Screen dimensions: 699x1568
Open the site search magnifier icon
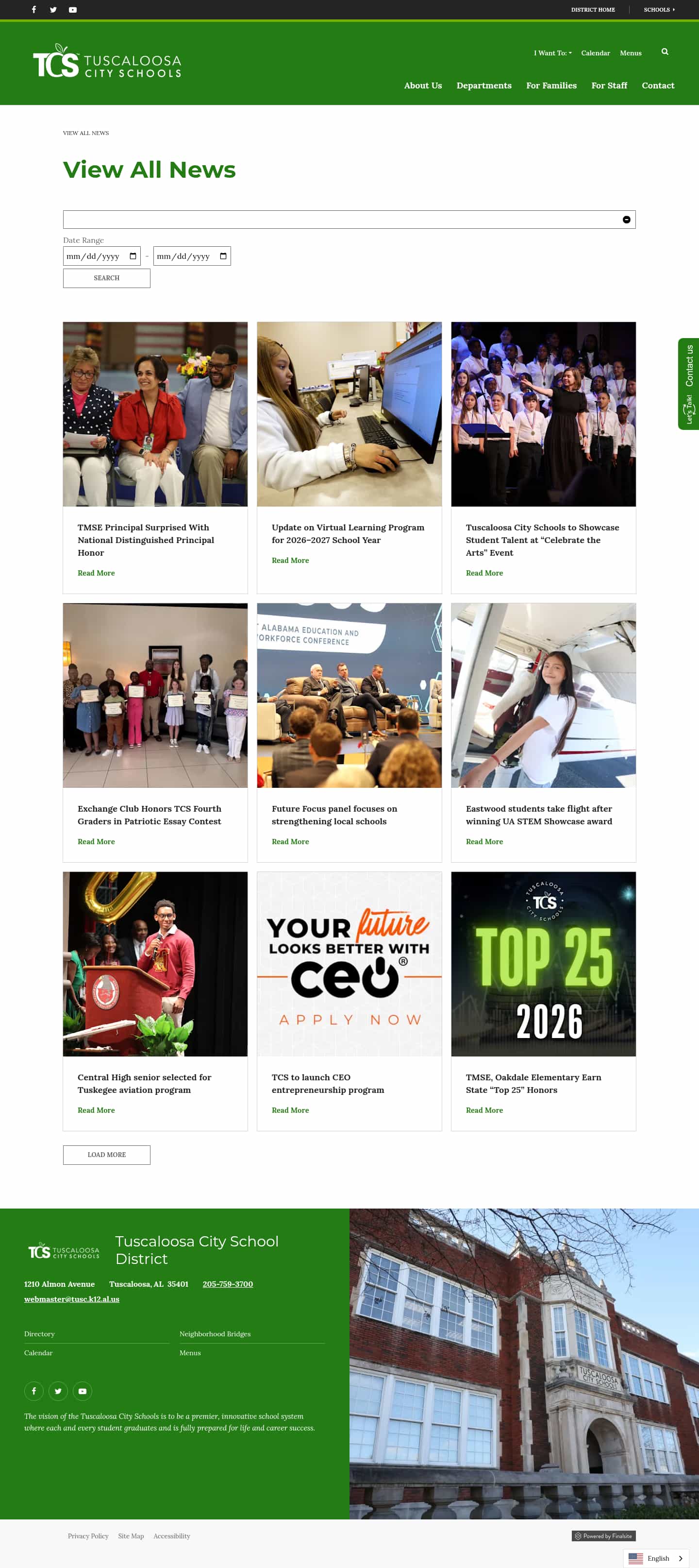pos(665,52)
